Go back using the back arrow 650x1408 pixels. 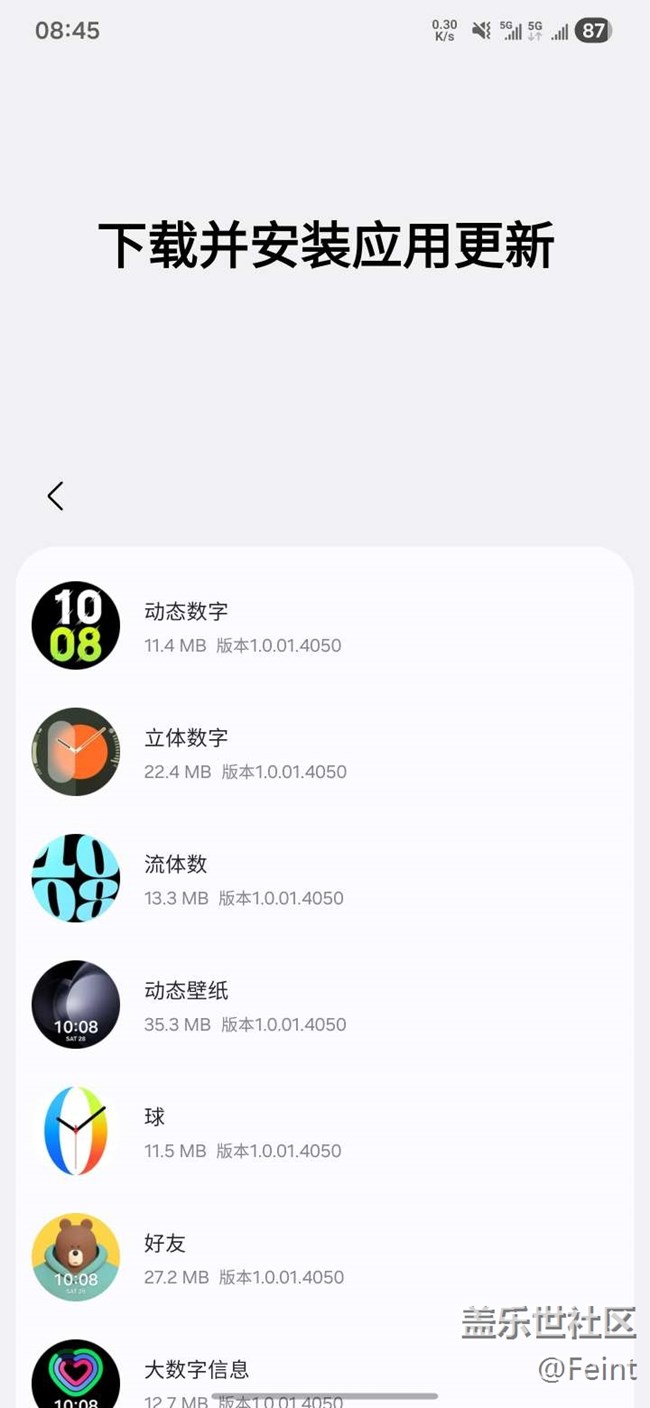coord(56,496)
